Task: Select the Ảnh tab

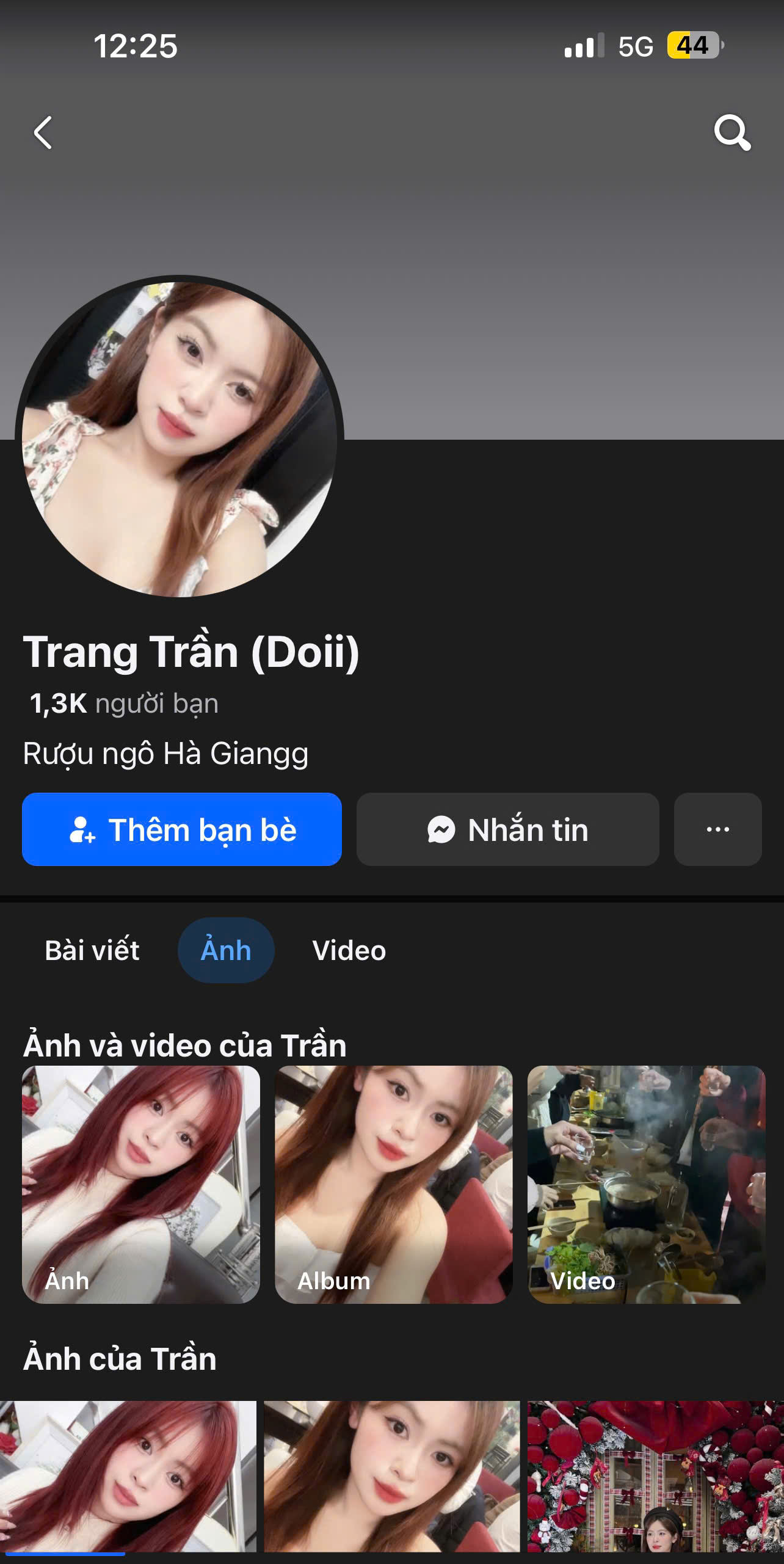Action: coord(226,950)
